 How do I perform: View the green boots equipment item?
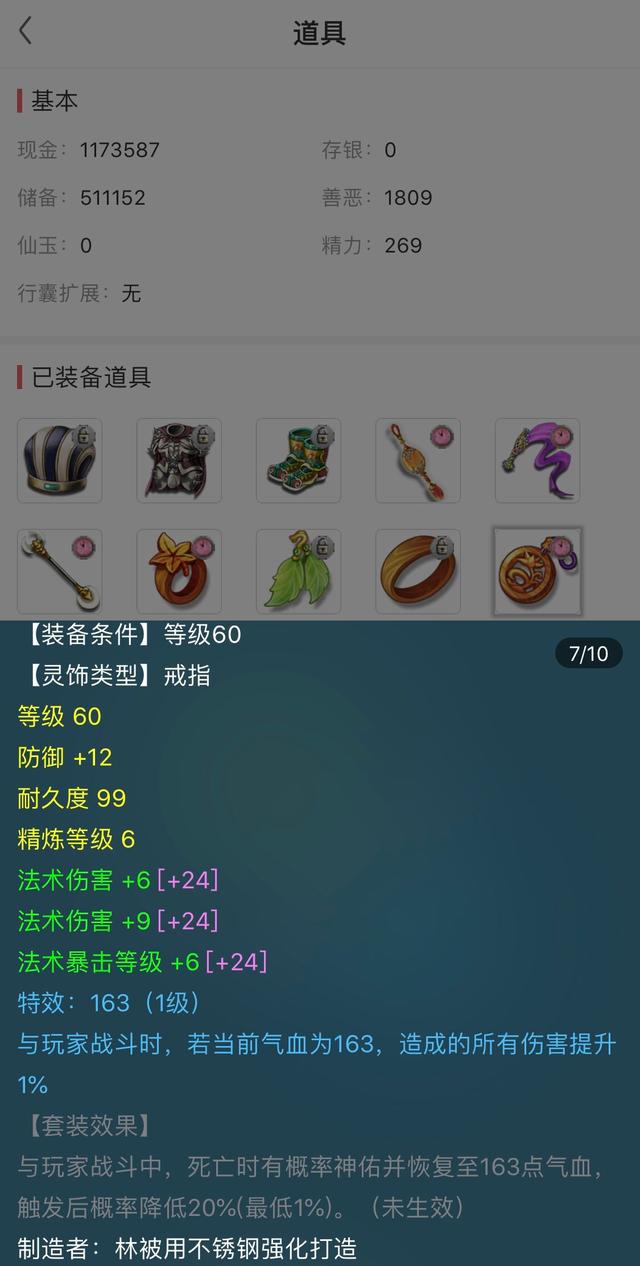tap(298, 460)
